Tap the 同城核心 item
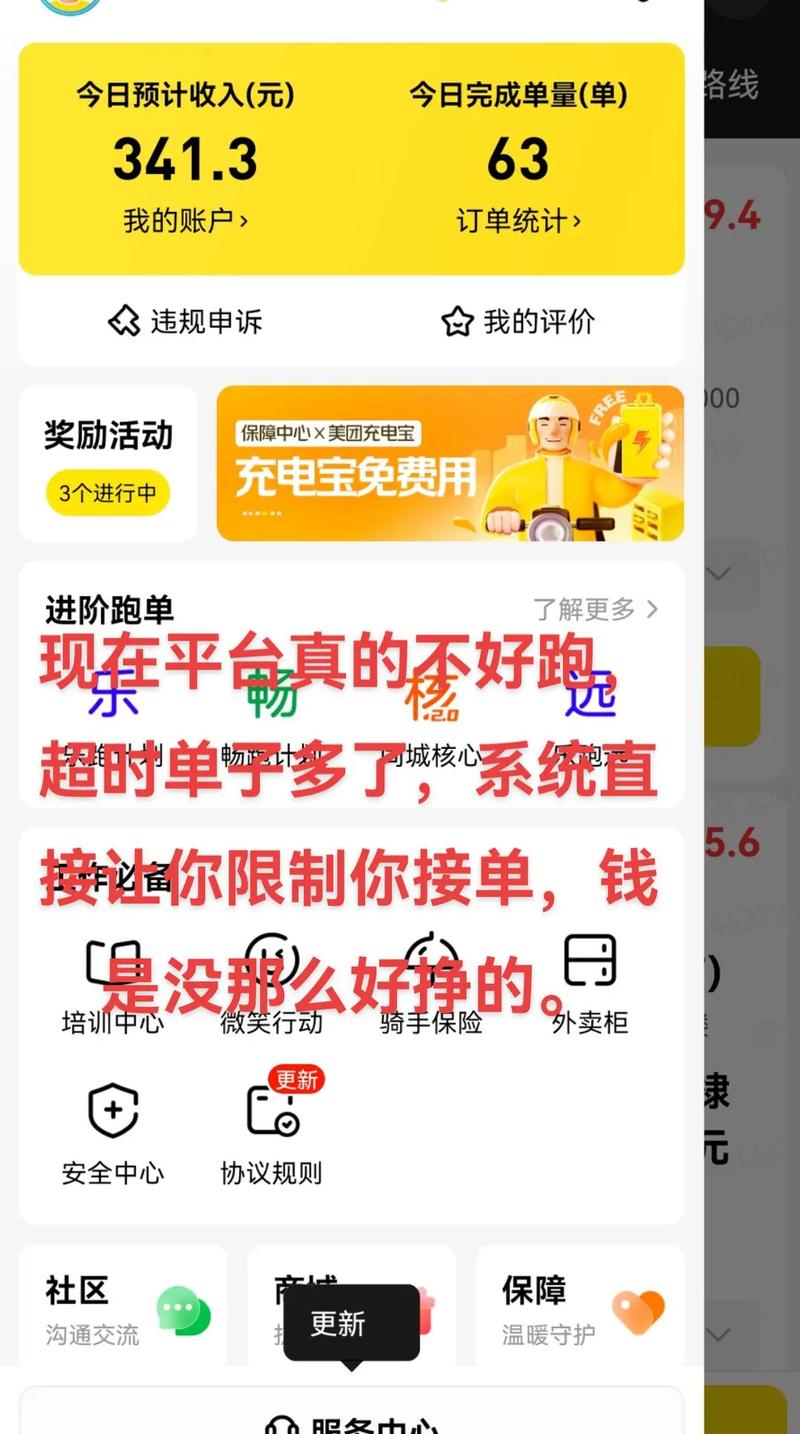 [x=431, y=720]
